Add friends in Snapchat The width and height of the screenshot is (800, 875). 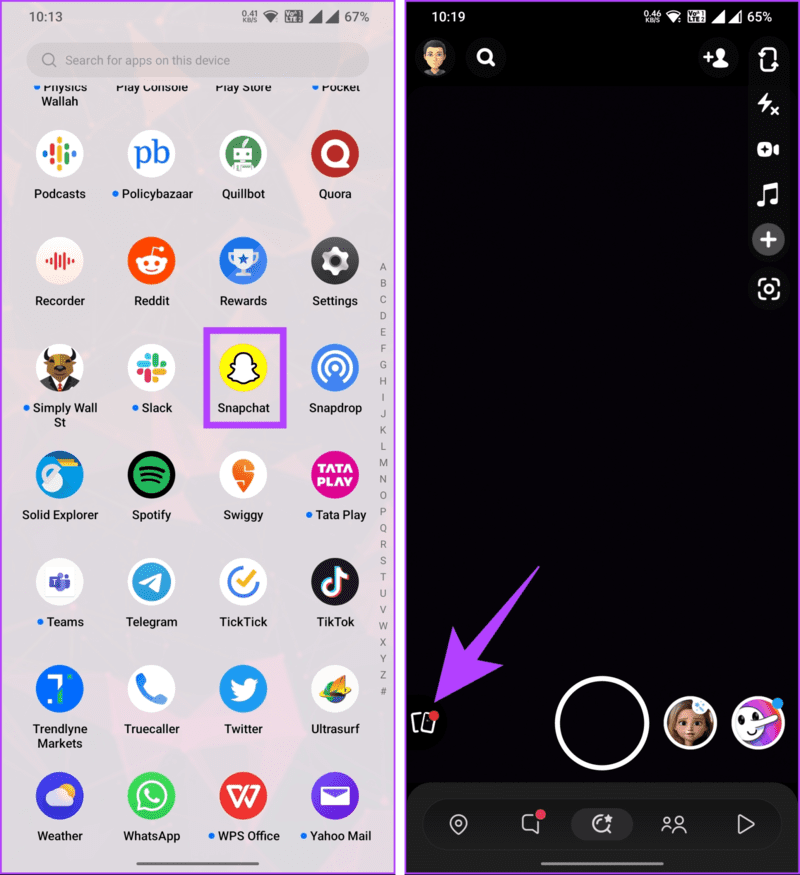point(716,58)
